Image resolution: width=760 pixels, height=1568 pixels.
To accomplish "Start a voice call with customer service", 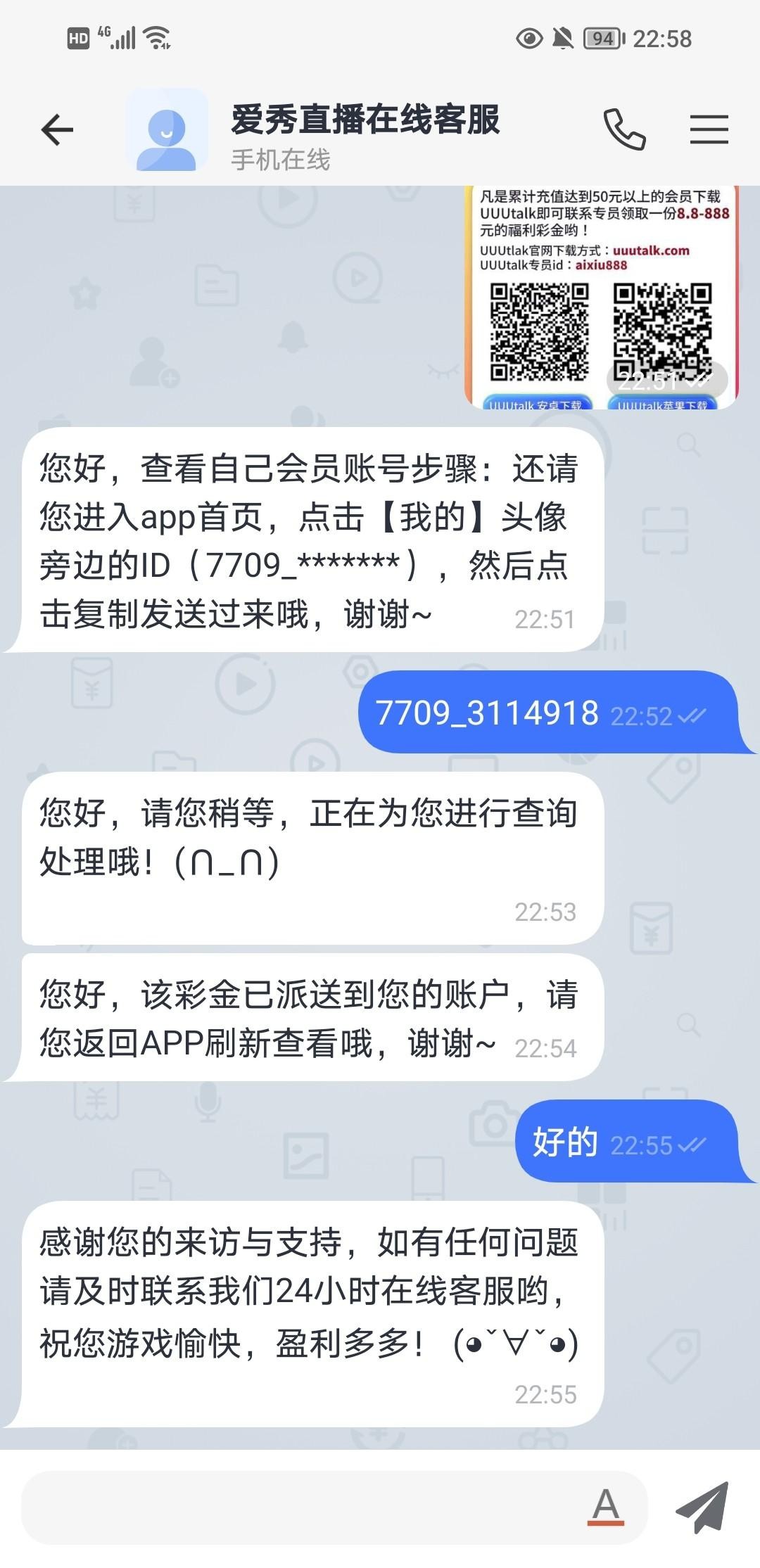I will click(624, 129).
